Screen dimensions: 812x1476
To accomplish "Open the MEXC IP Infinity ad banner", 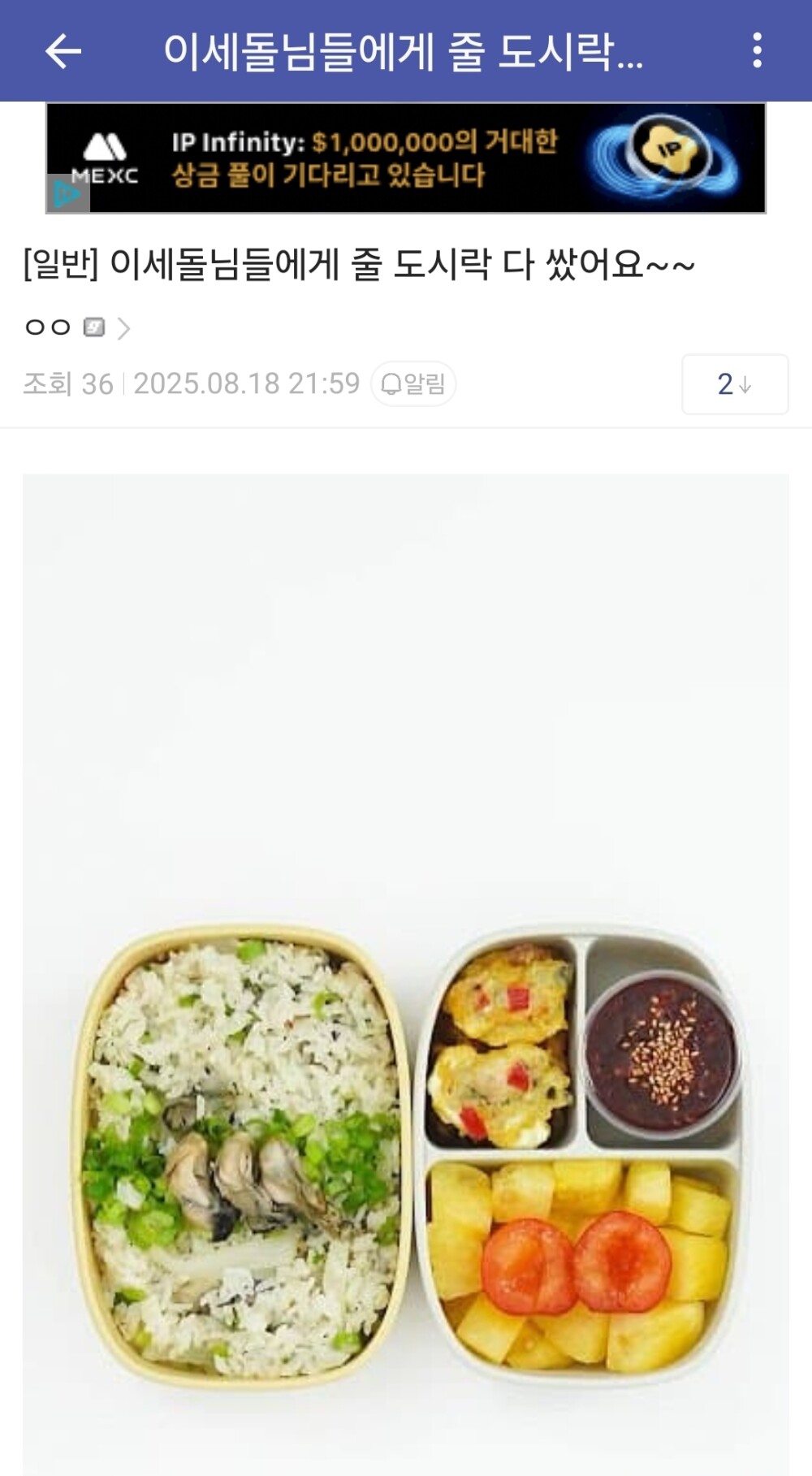I will click(x=406, y=158).
